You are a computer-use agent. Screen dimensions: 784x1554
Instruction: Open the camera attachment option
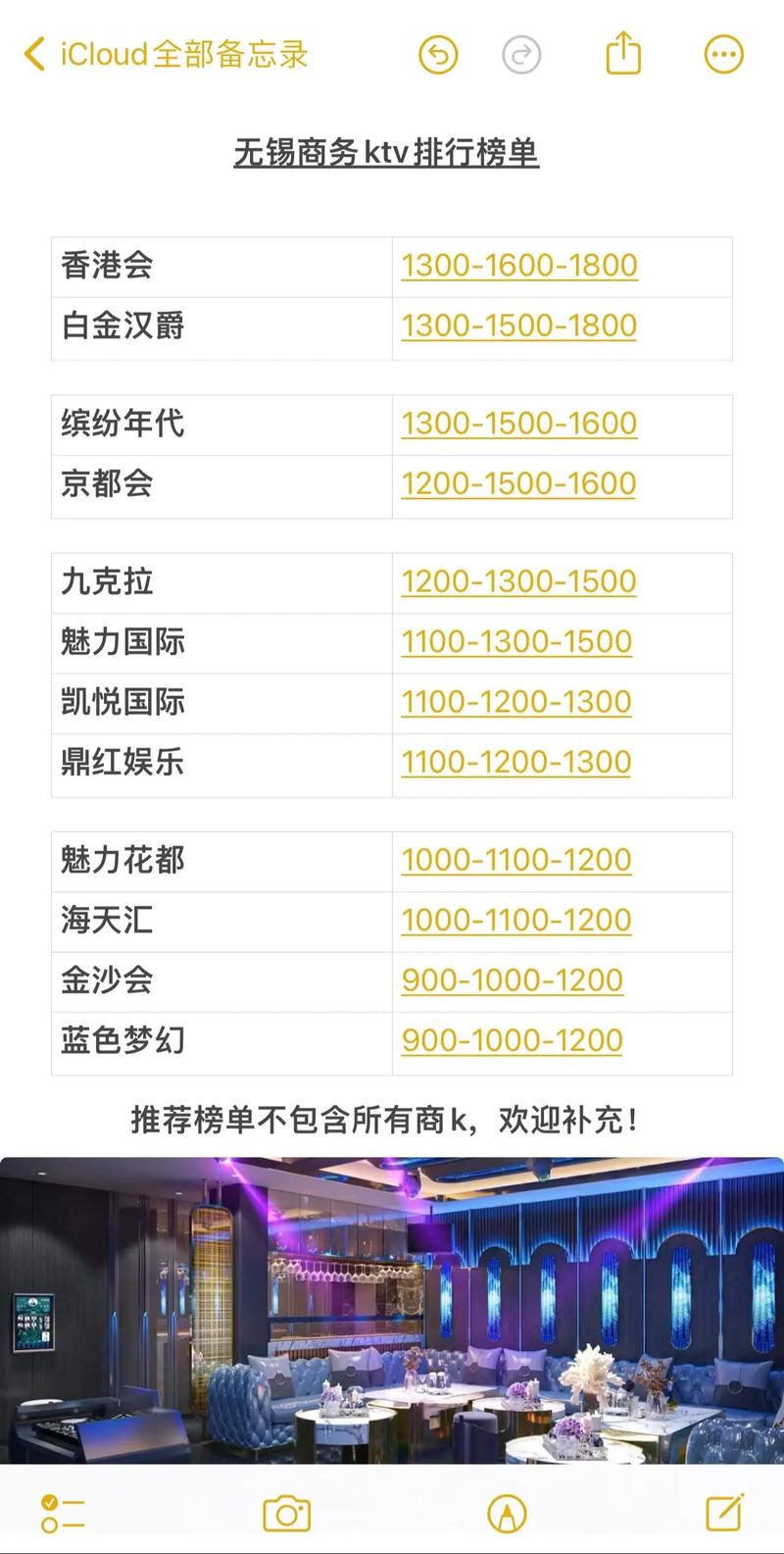[287, 1514]
